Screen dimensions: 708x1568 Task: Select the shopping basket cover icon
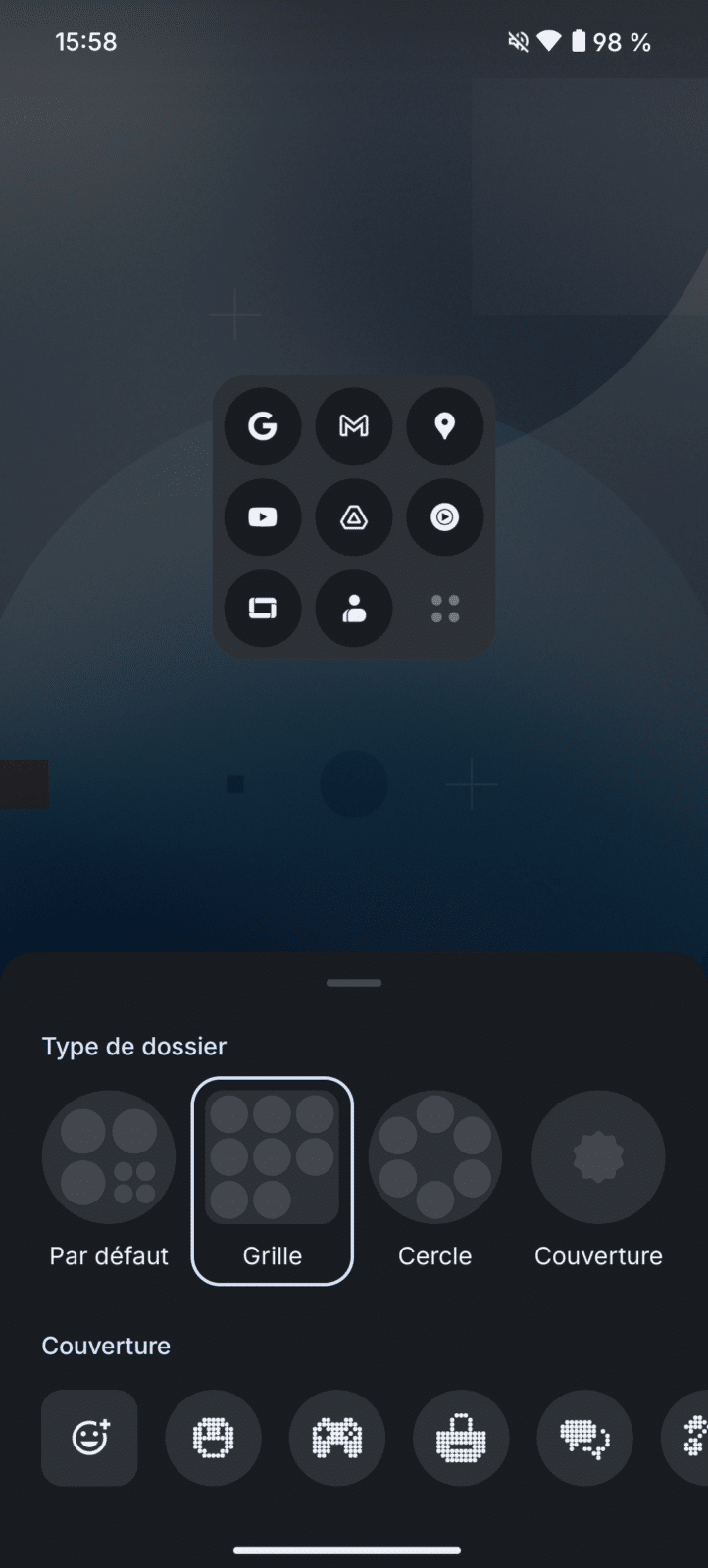pyautogui.click(x=461, y=1438)
